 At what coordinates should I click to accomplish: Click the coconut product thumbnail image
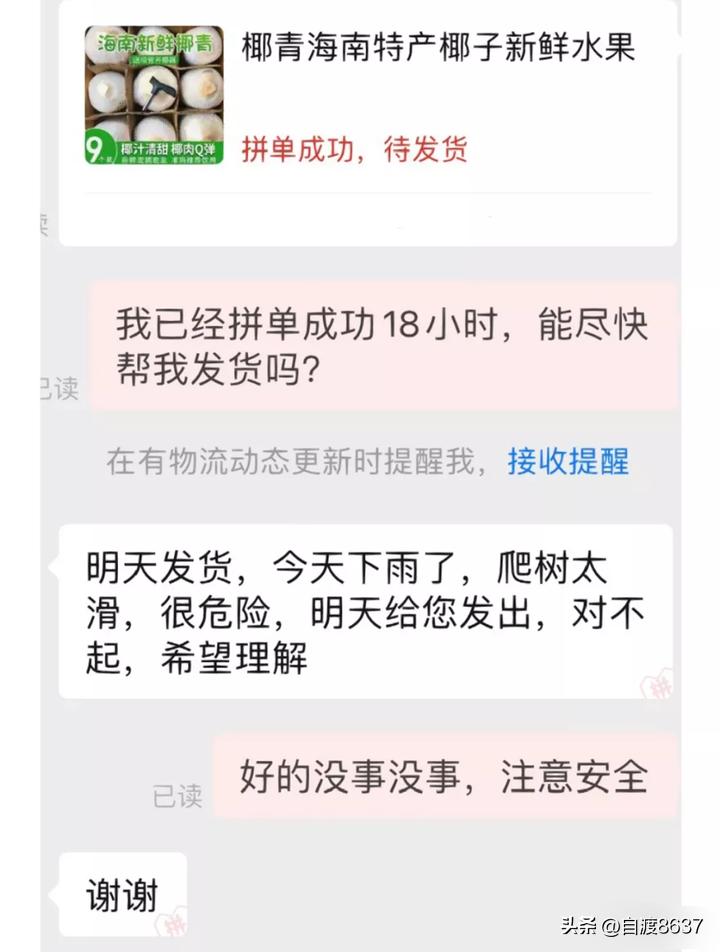(x=158, y=90)
